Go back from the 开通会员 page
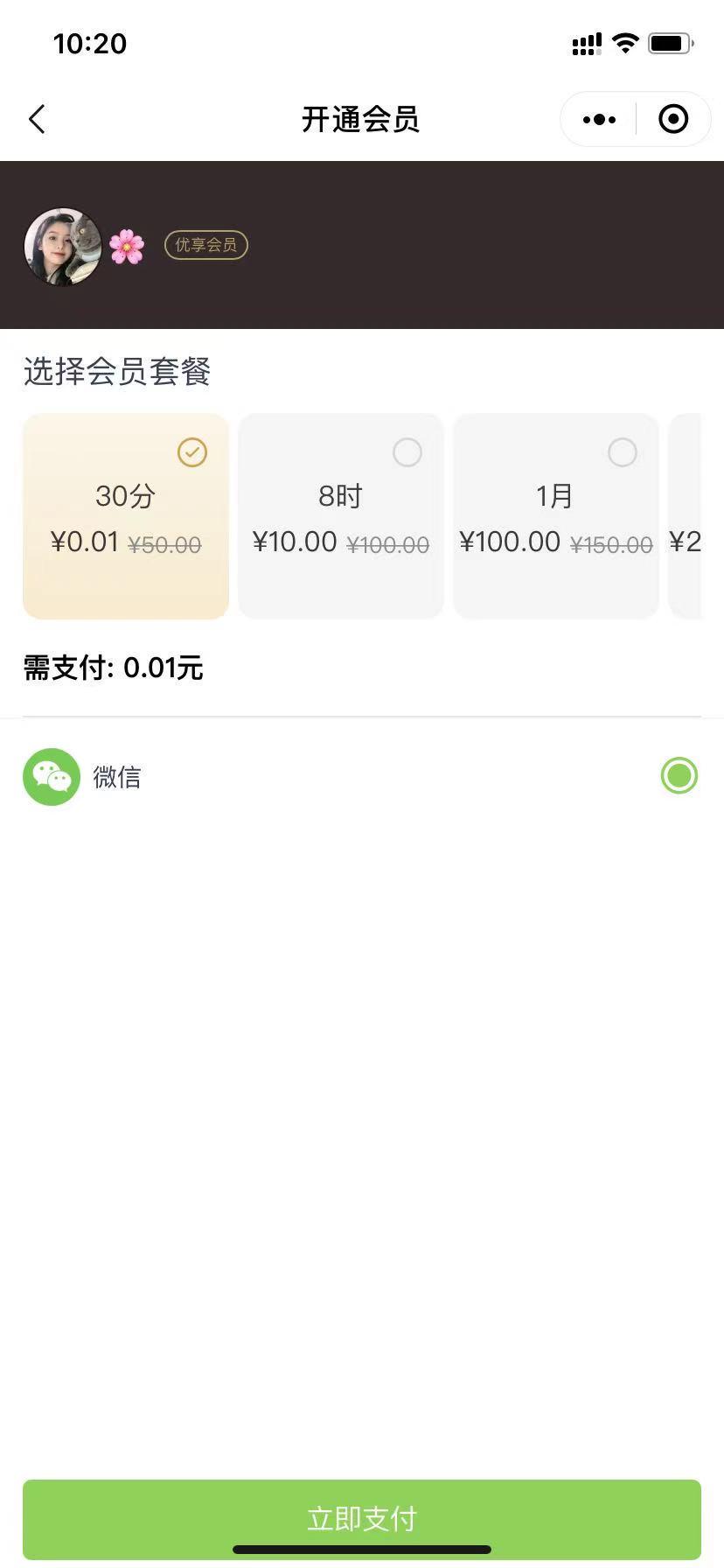724x1568 pixels. (x=37, y=120)
